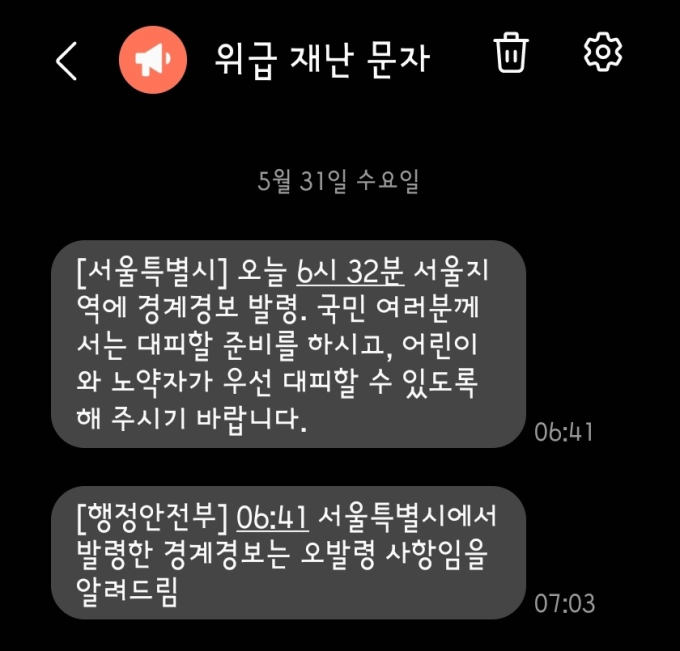680x651 pixels.
Task: Open emergency alert settings gear
Action: (602, 52)
